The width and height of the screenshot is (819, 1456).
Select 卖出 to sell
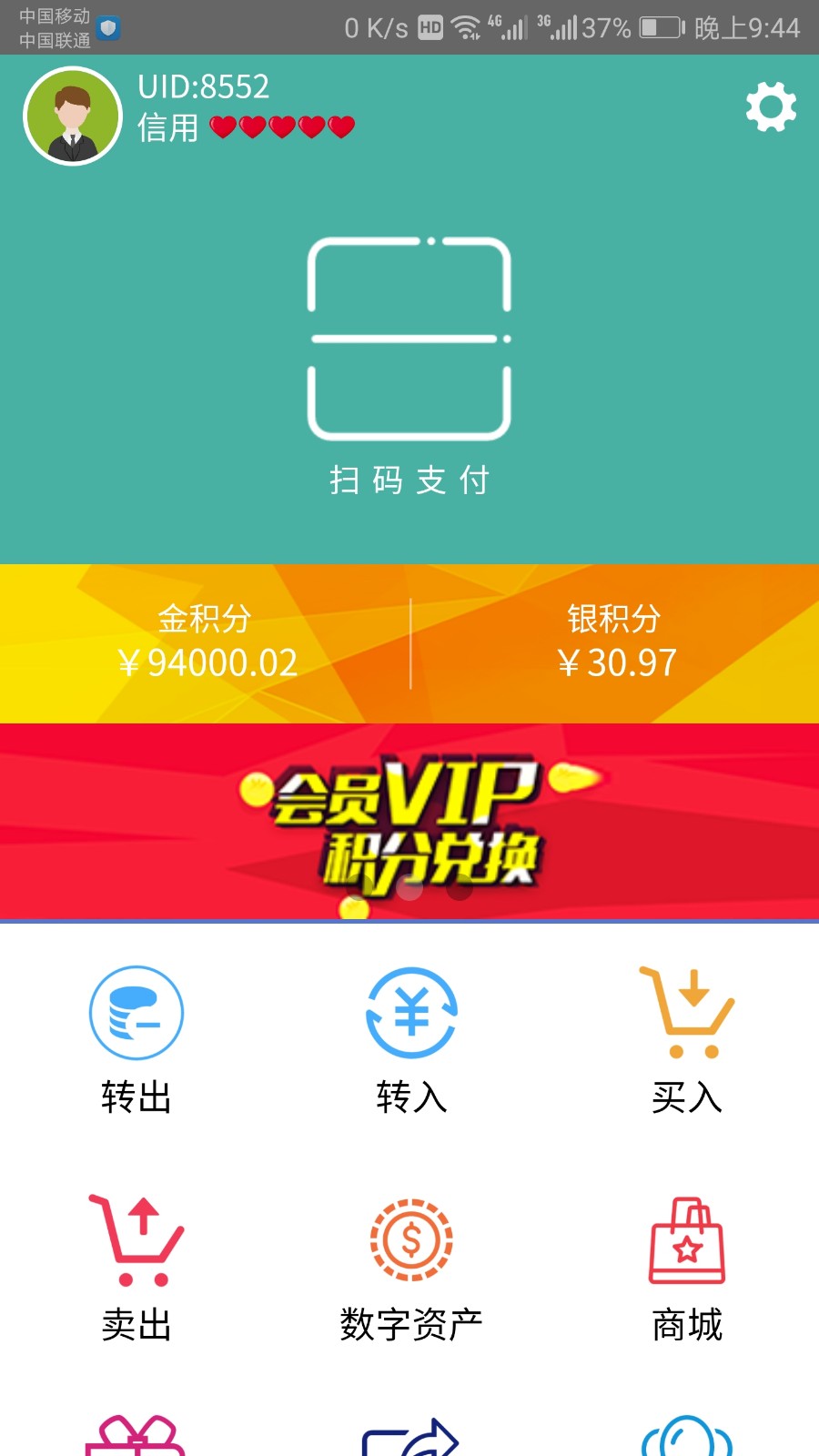click(136, 1267)
